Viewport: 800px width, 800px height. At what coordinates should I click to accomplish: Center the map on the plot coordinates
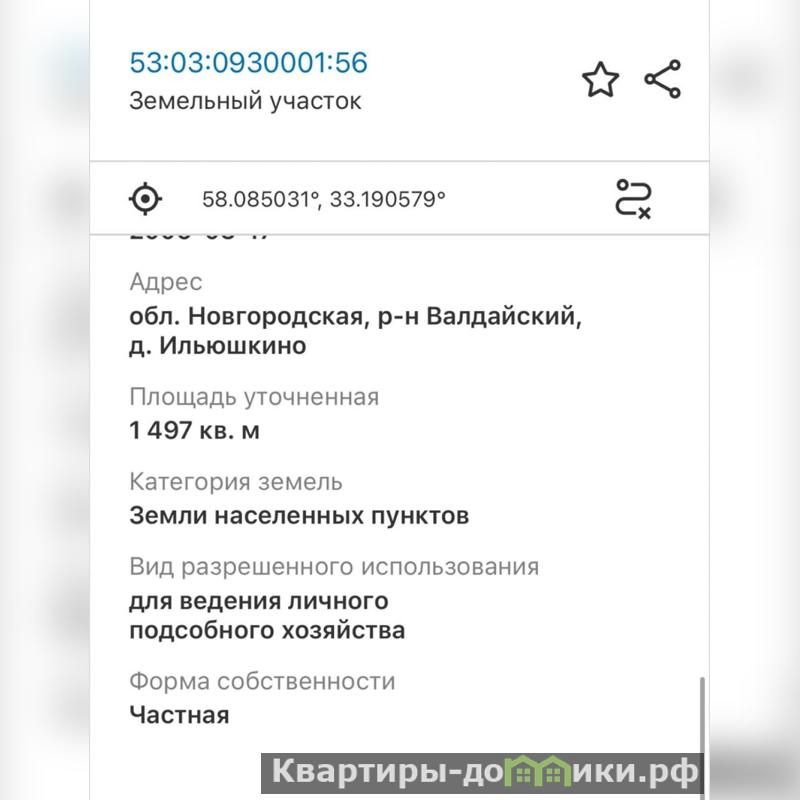(146, 198)
